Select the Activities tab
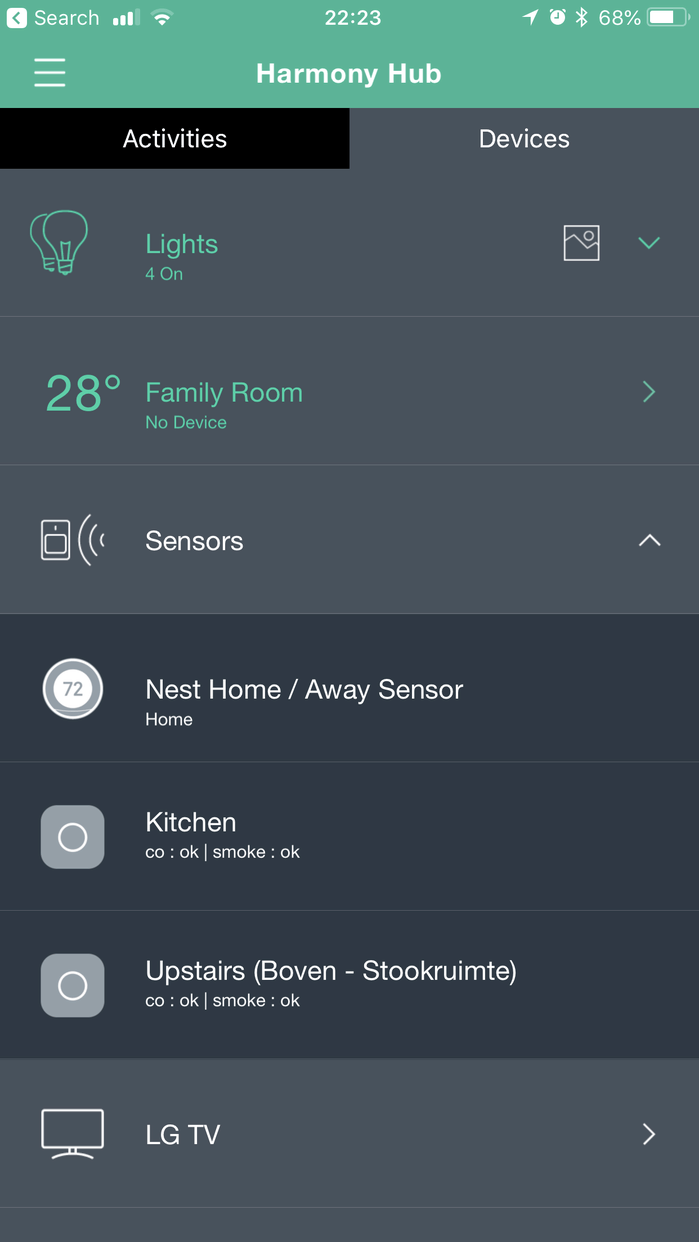Viewport: 699px width, 1242px height. click(x=175, y=138)
